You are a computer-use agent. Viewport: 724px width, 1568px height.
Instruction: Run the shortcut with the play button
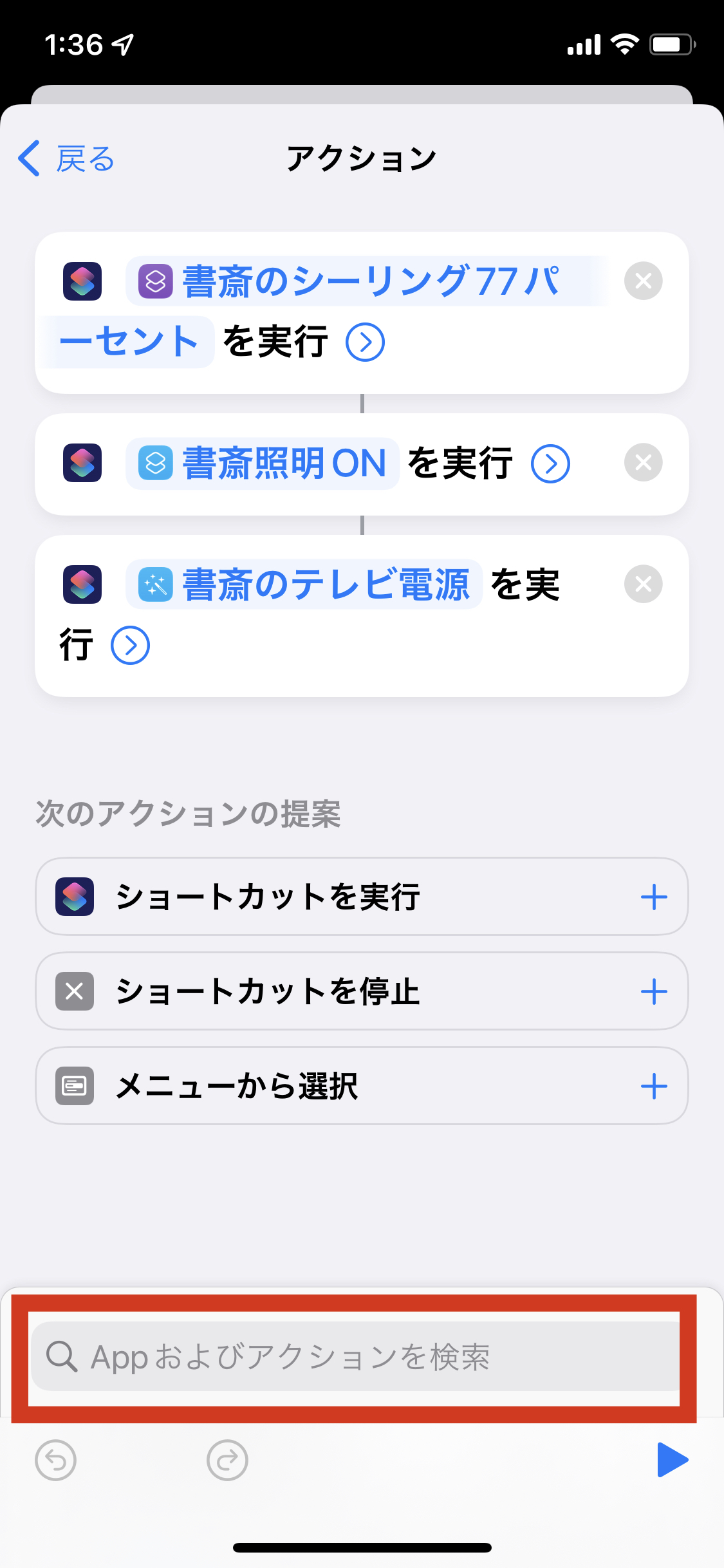672,1460
